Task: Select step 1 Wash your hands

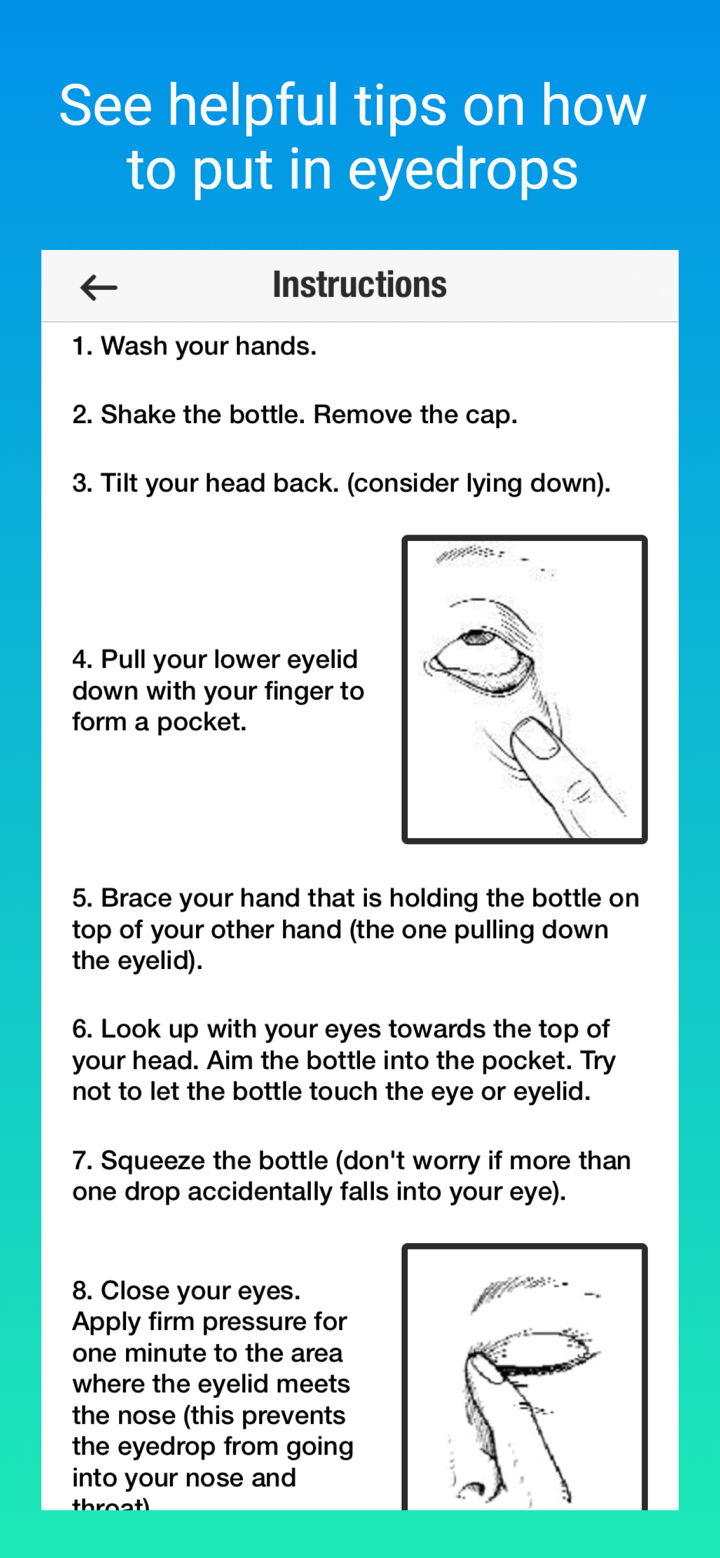Action: click(195, 345)
